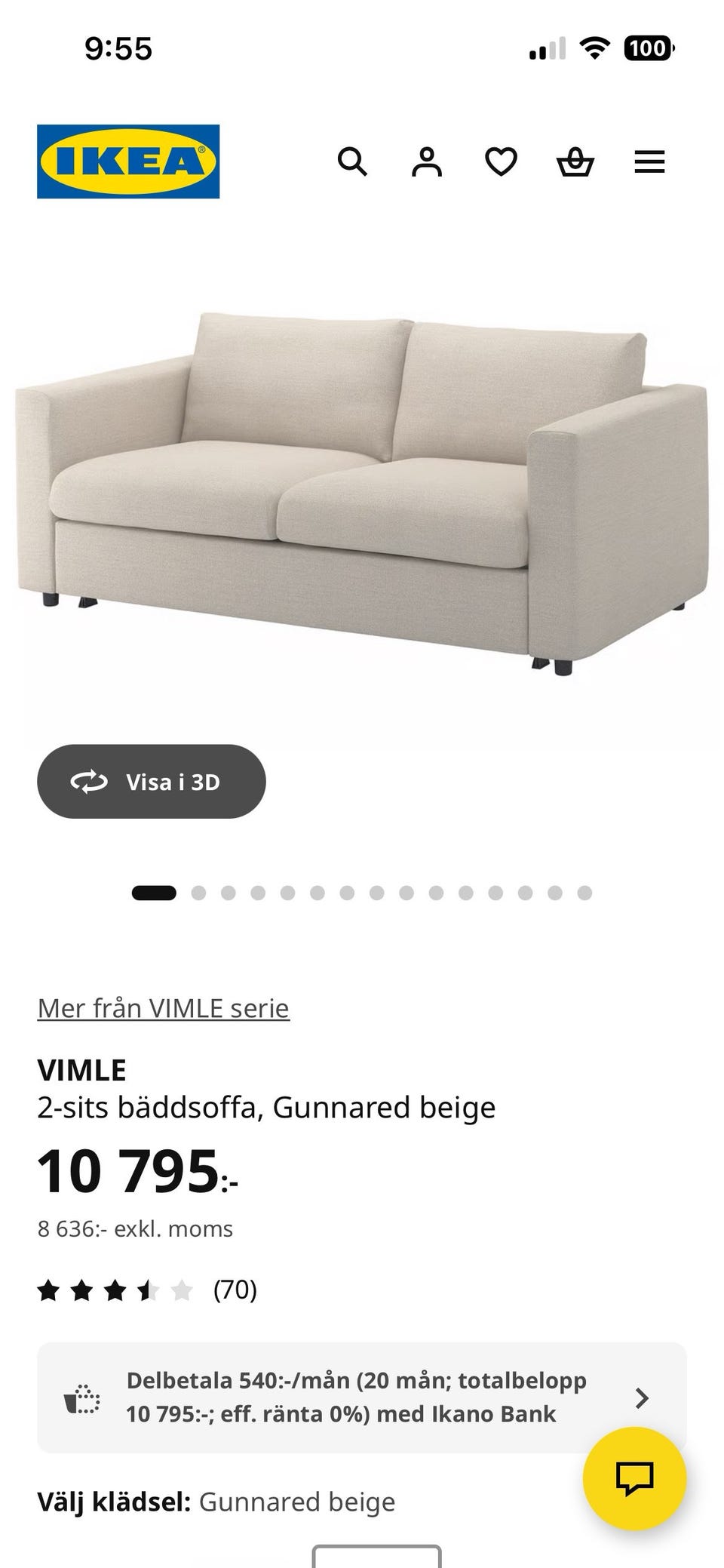Viewport: 724px width, 1568px height.
Task: Activate the 3D rotation view
Action: (151, 781)
